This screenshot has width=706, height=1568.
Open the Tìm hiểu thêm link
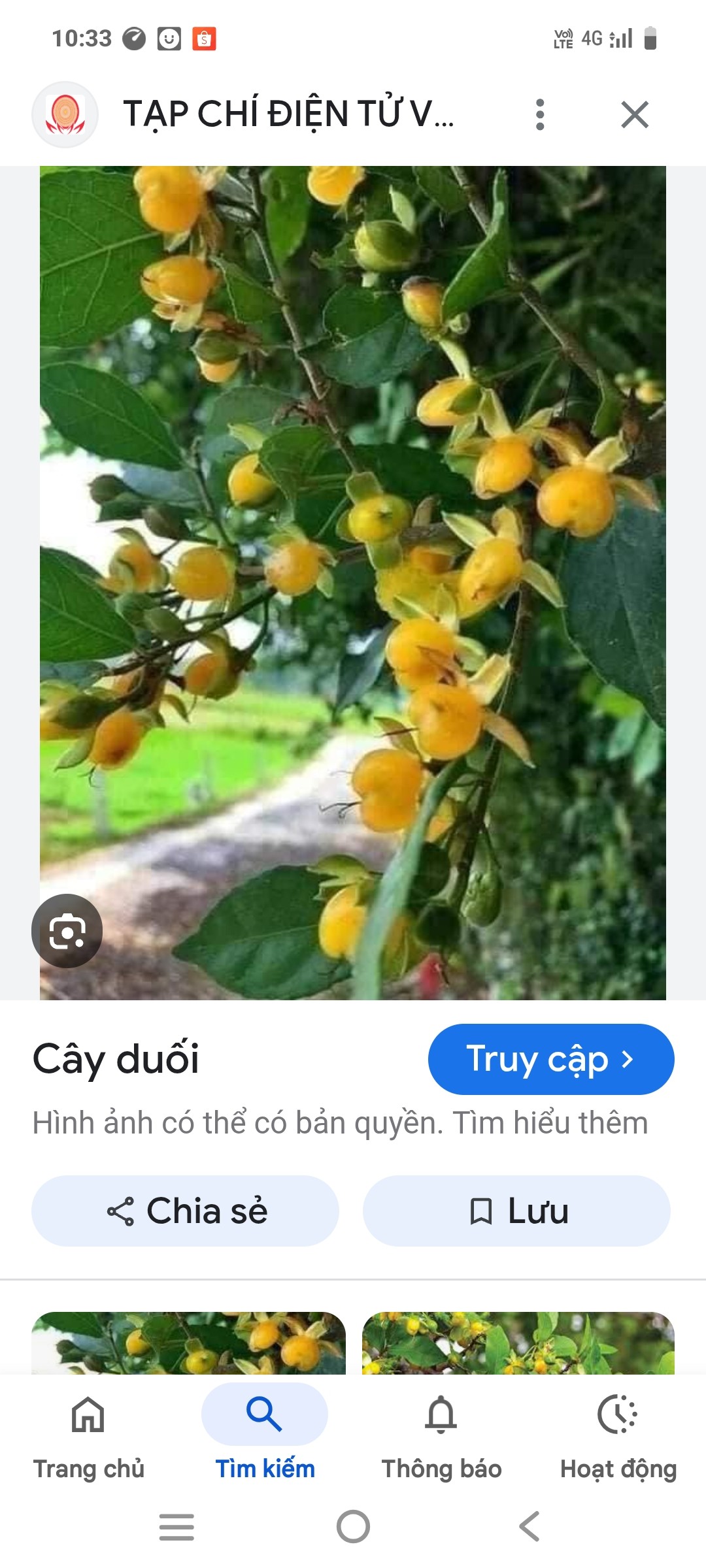[550, 1122]
